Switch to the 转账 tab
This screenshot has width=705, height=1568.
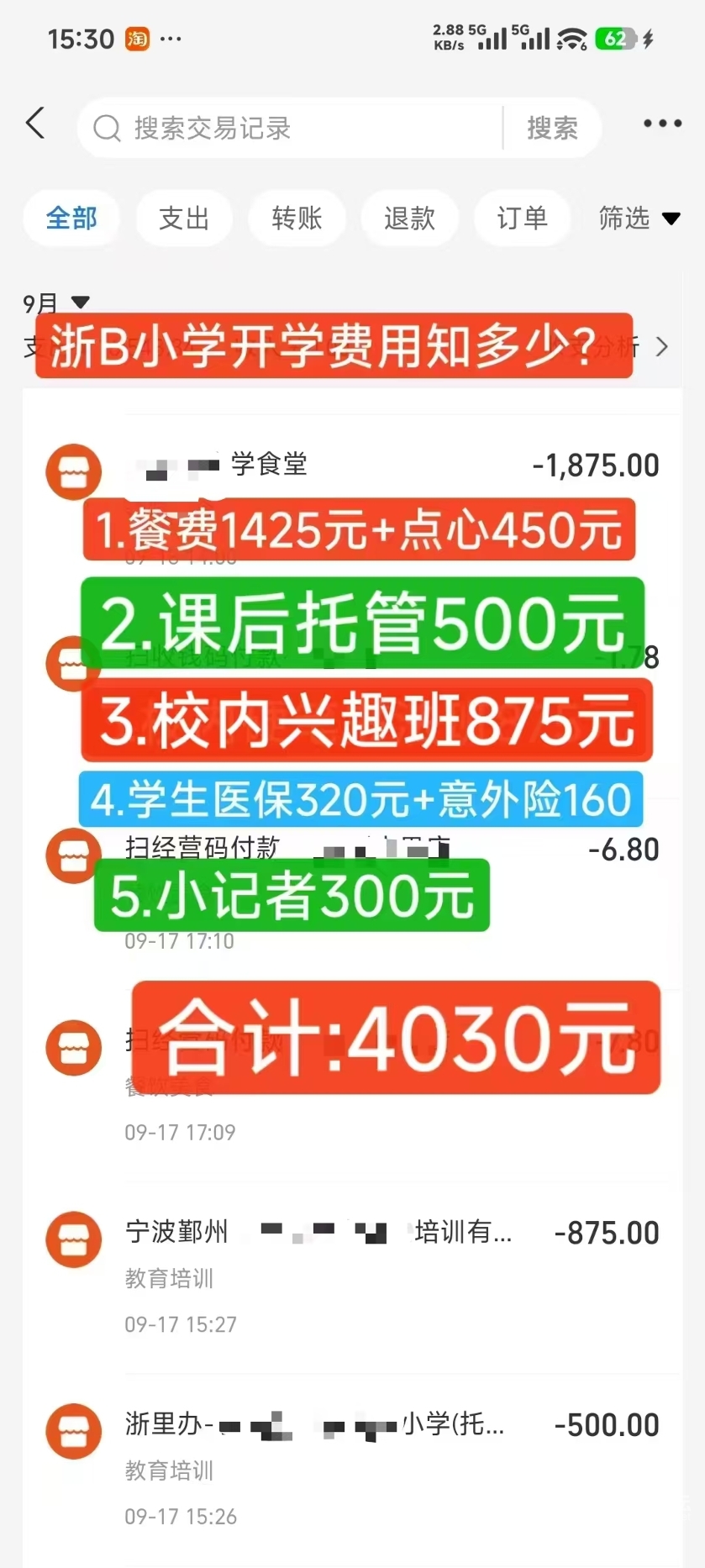tap(297, 218)
